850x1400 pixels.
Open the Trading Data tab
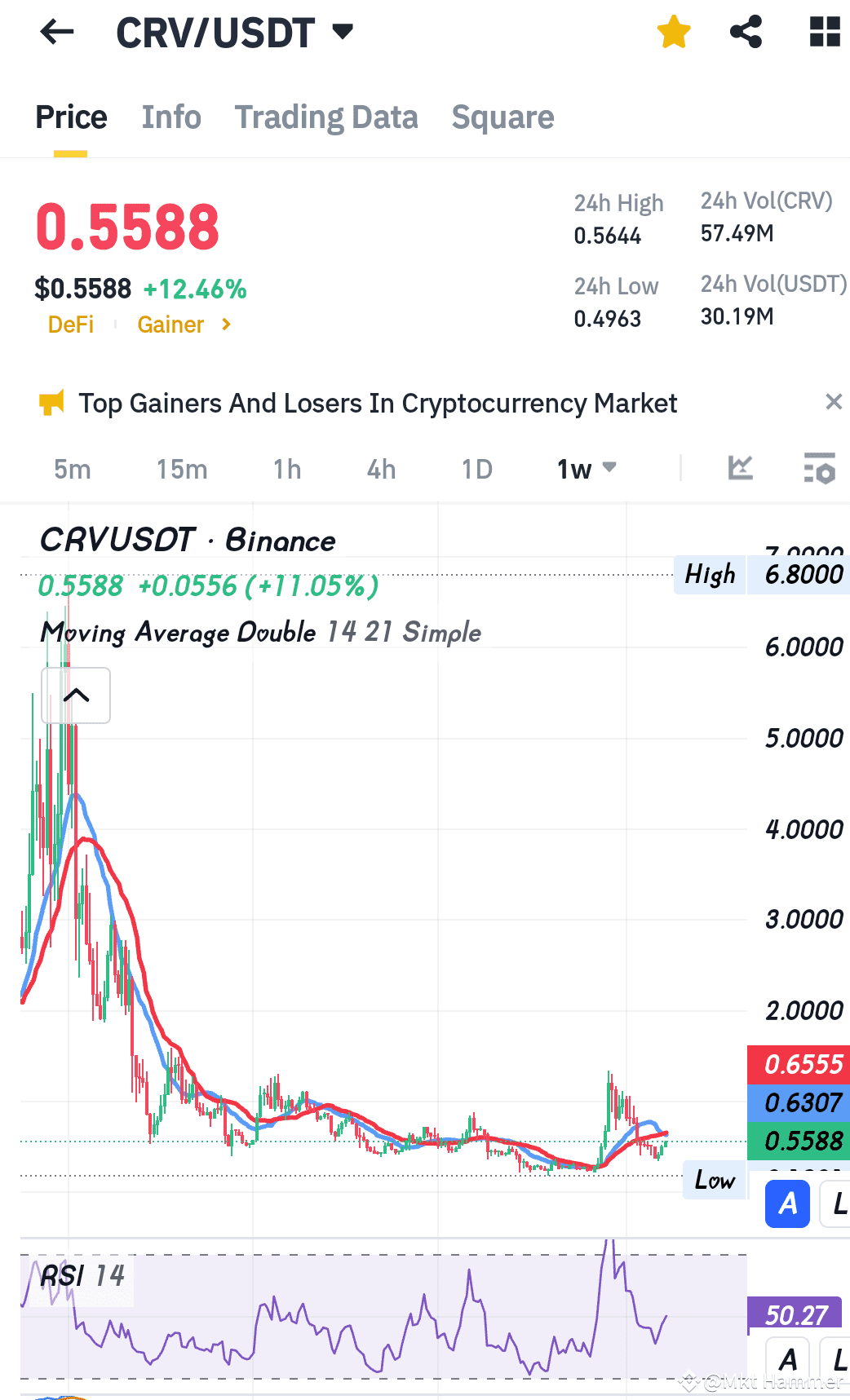pos(326,117)
